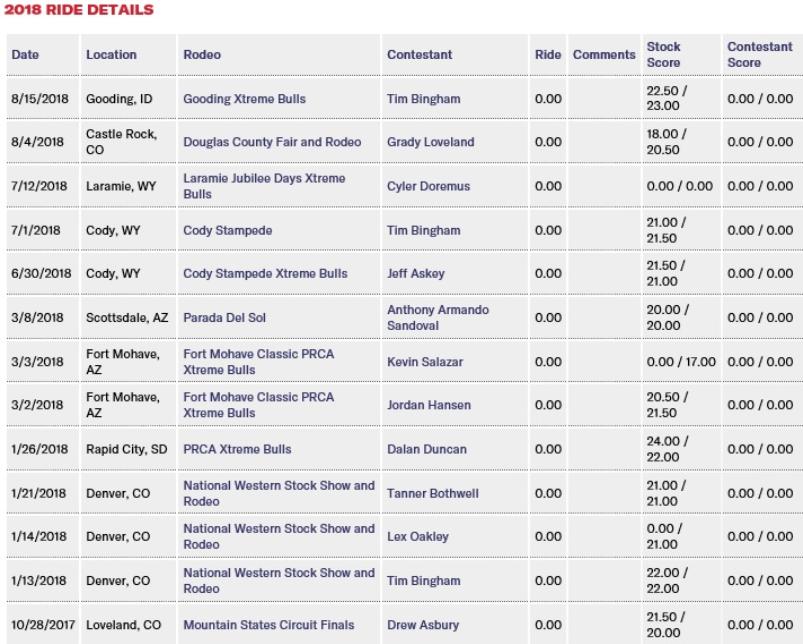Open the Gooding Xtreme Bulls rodeo link
The width and height of the screenshot is (803, 644).
tap(244, 99)
